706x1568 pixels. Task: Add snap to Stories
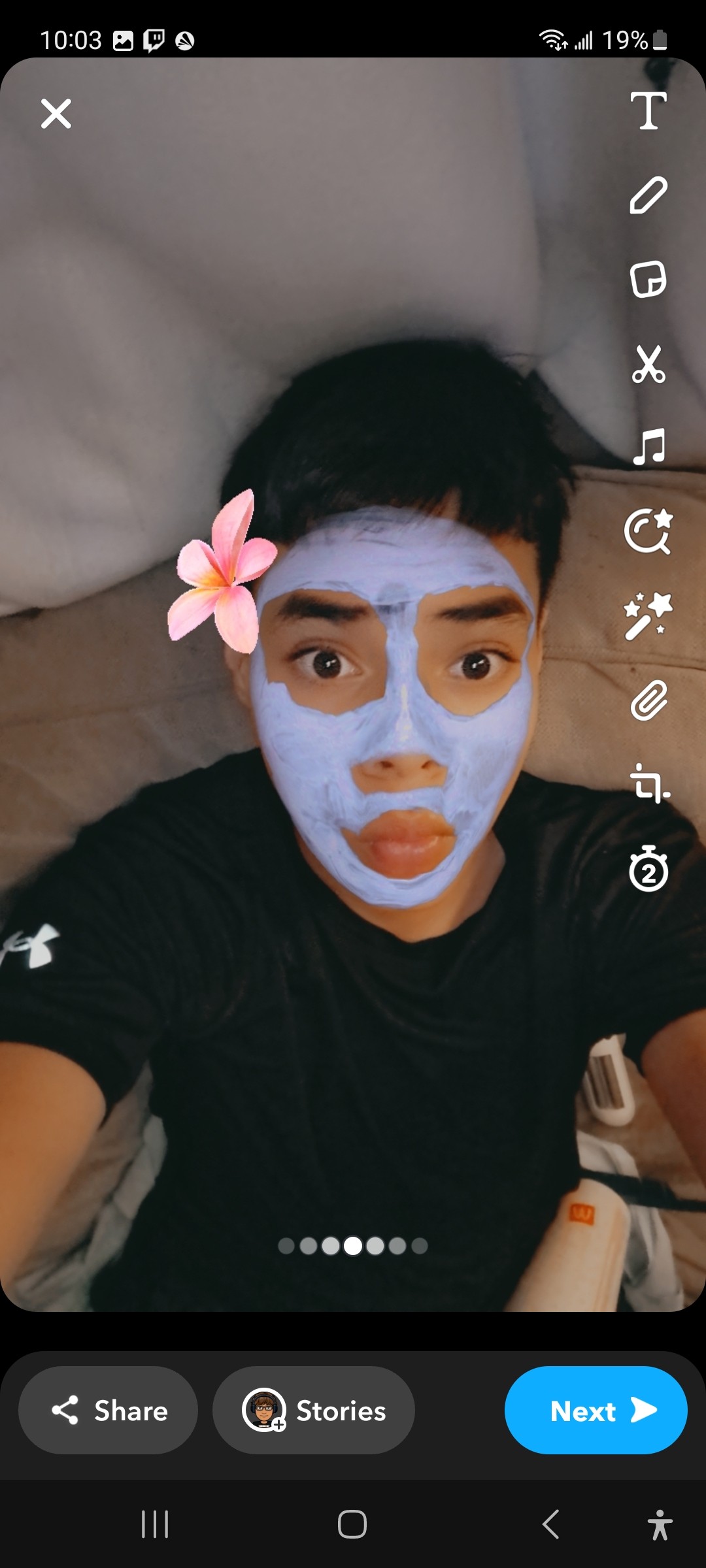point(314,1411)
